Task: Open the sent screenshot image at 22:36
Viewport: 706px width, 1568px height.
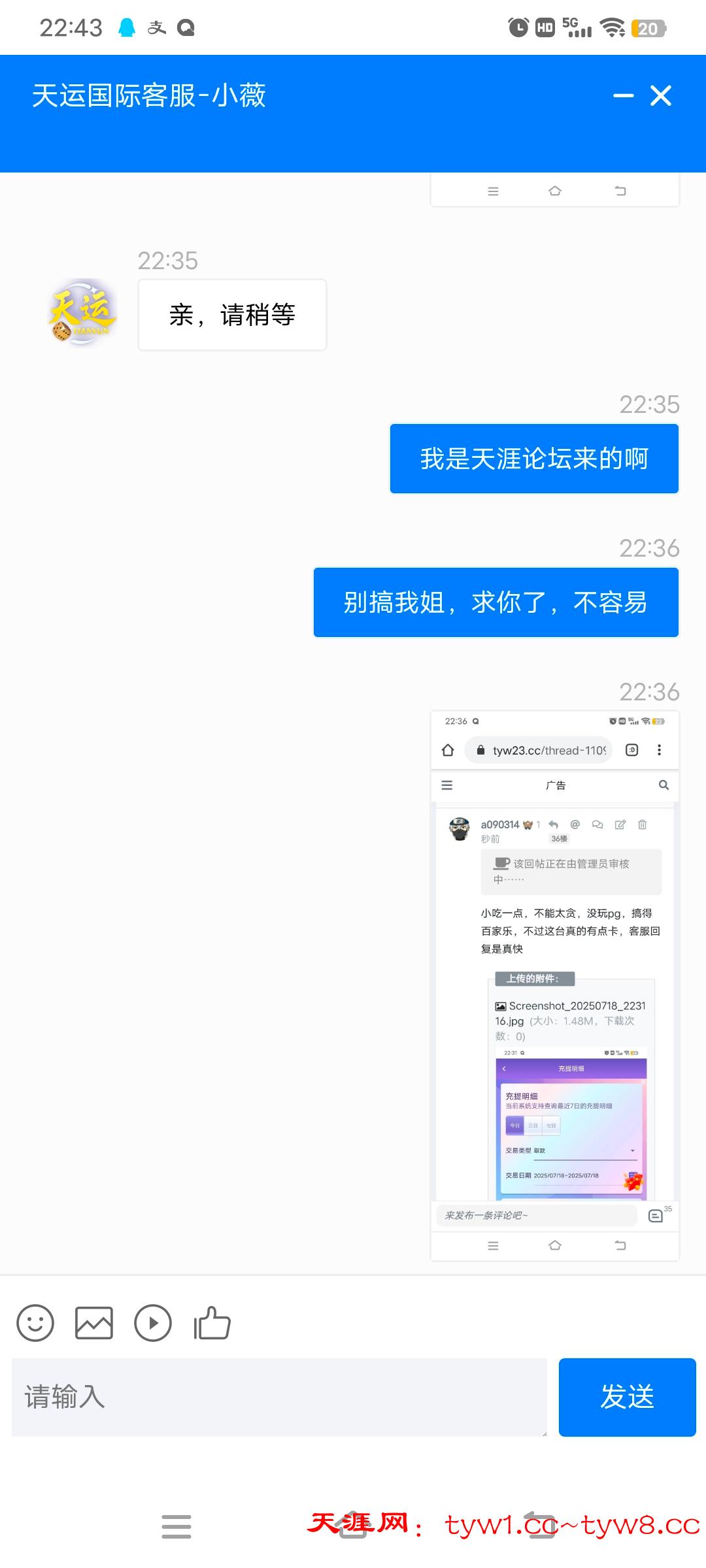Action: 554,985
